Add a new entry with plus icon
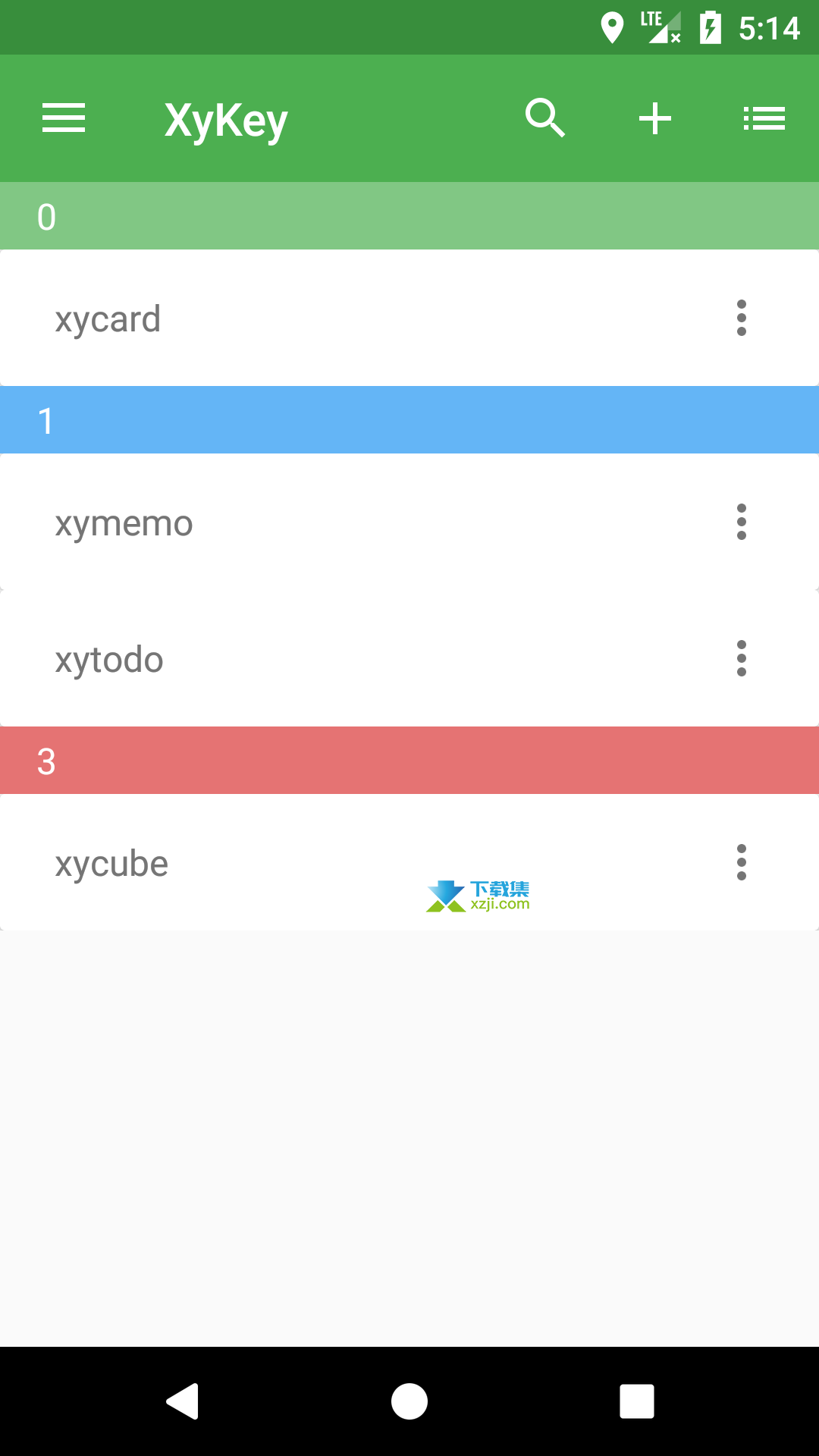This screenshot has width=819, height=1456. 655,118
